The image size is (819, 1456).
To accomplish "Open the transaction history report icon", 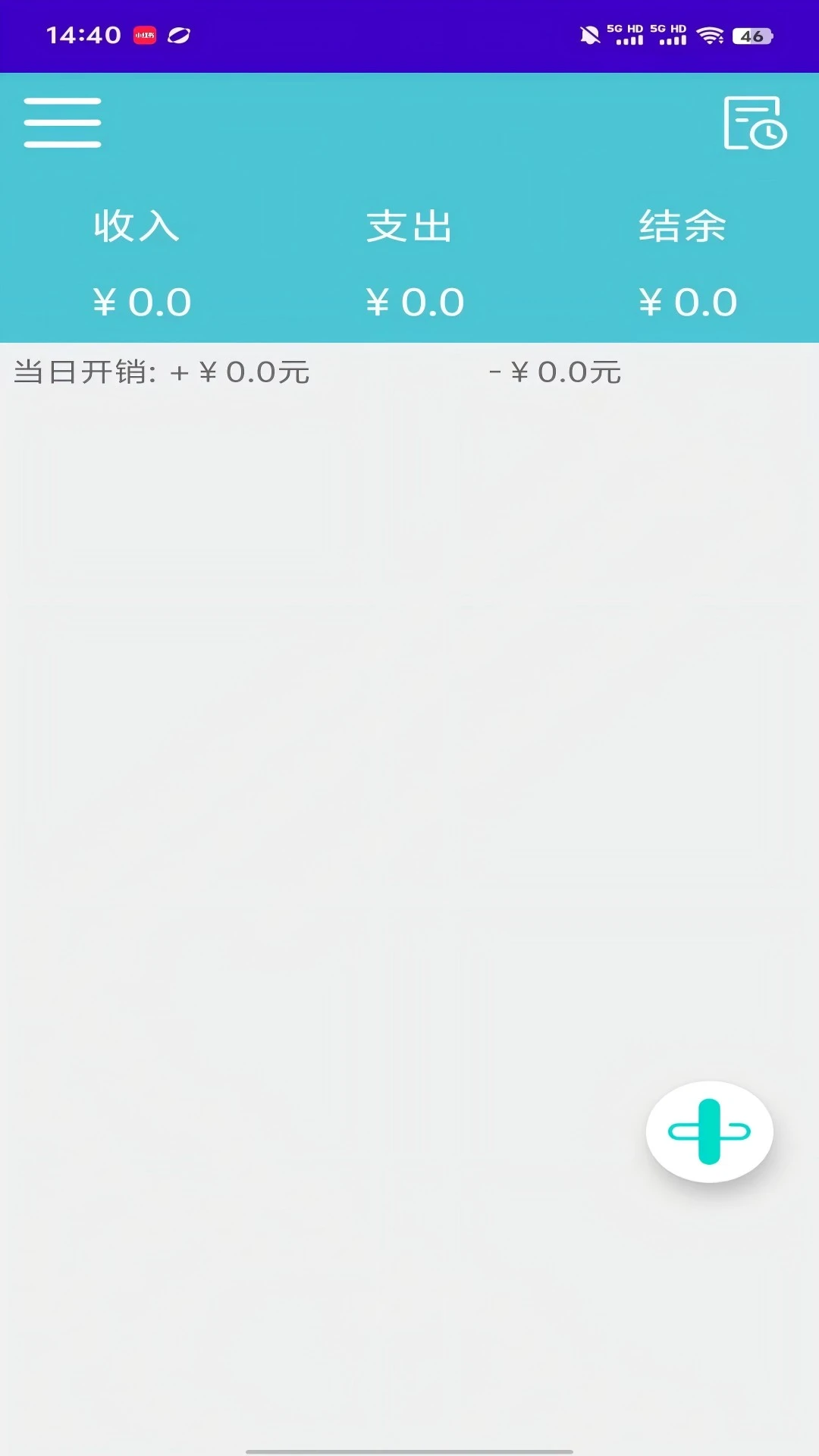I will [755, 124].
